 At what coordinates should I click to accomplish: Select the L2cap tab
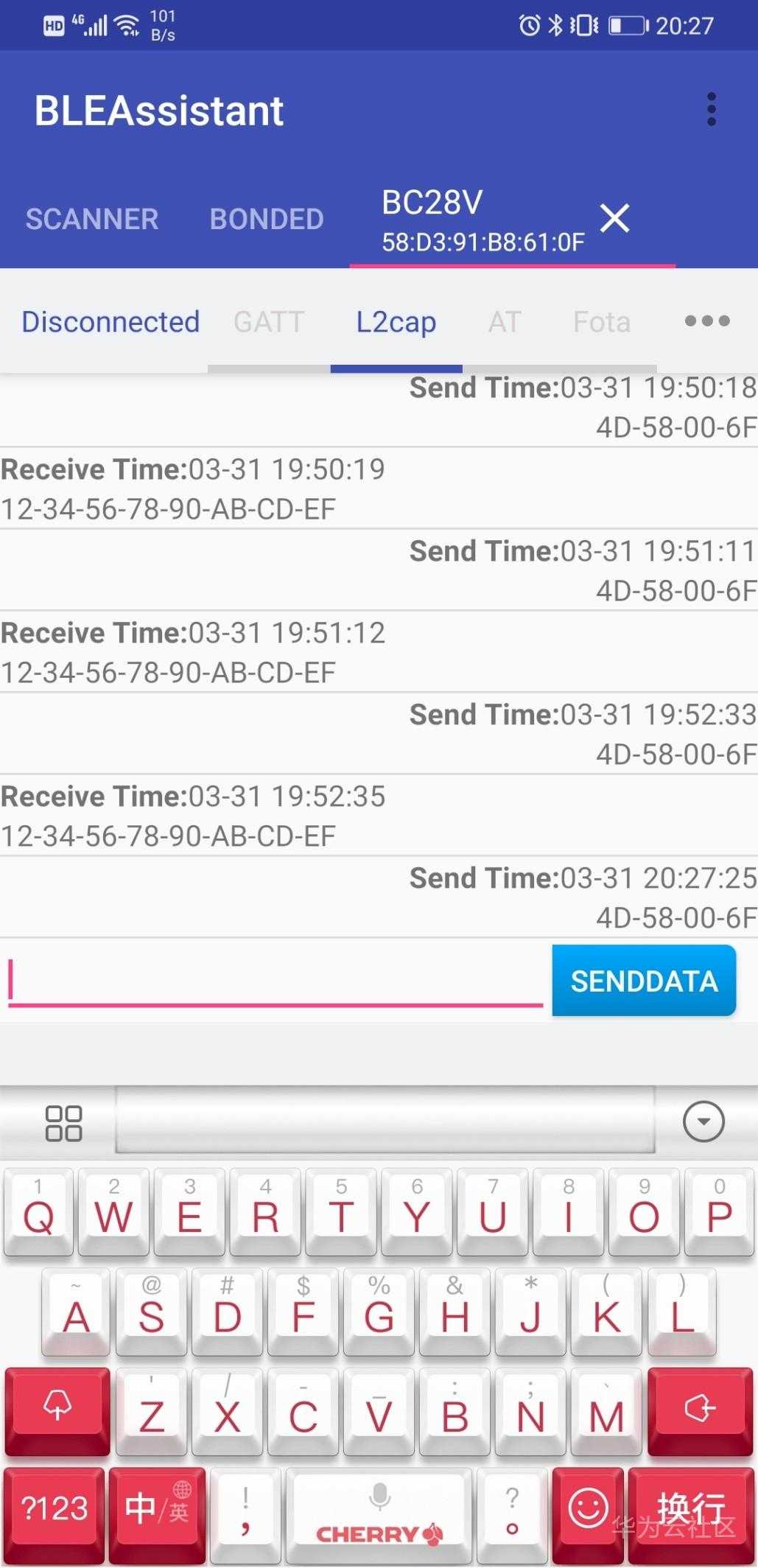pos(396,322)
